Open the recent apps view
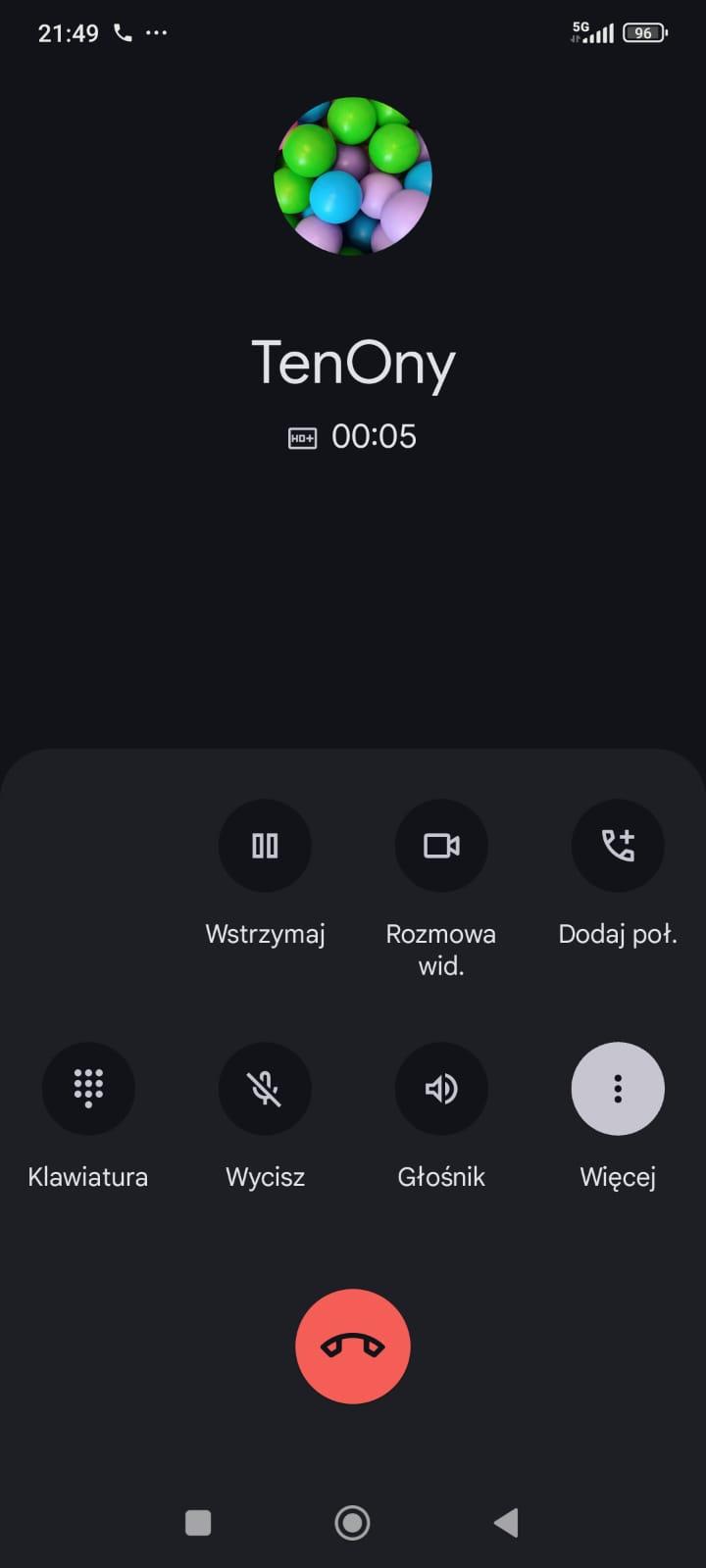The height and width of the screenshot is (1568, 706). coord(198,1522)
